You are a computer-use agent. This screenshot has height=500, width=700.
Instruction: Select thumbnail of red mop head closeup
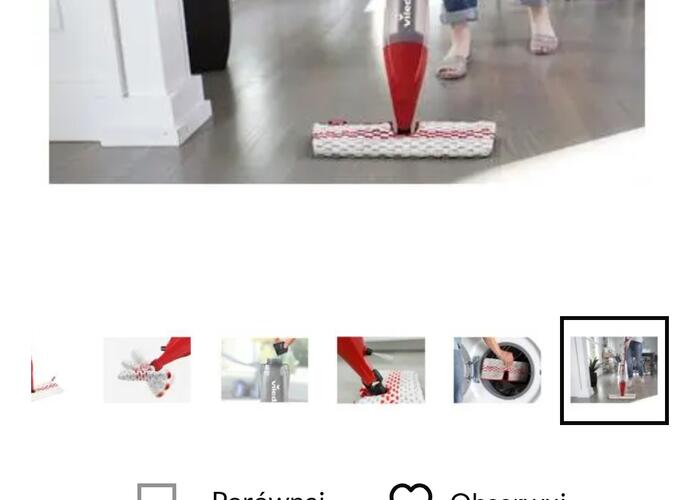[381, 370]
